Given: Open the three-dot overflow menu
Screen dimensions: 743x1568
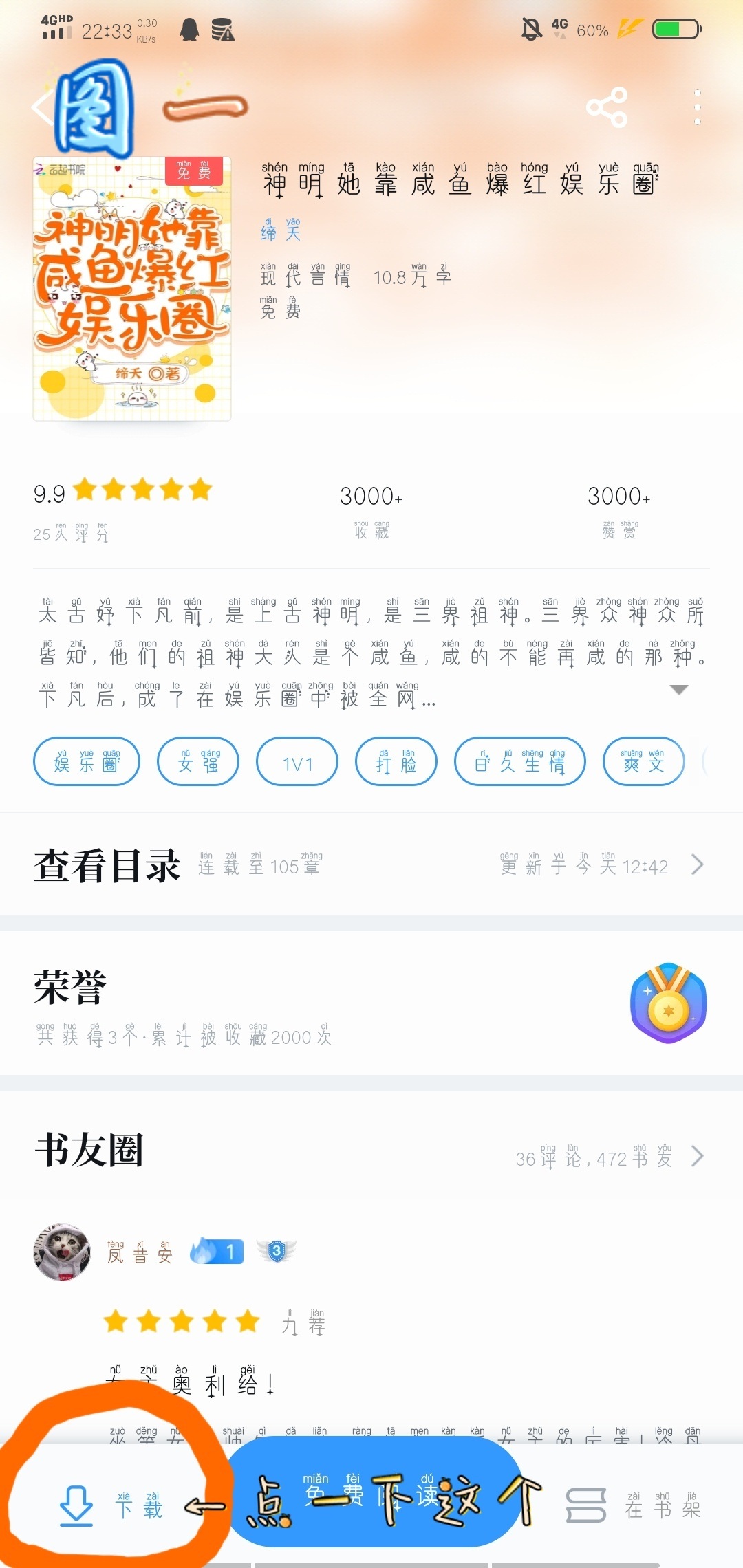Looking at the screenshot, I should (697, 108).
